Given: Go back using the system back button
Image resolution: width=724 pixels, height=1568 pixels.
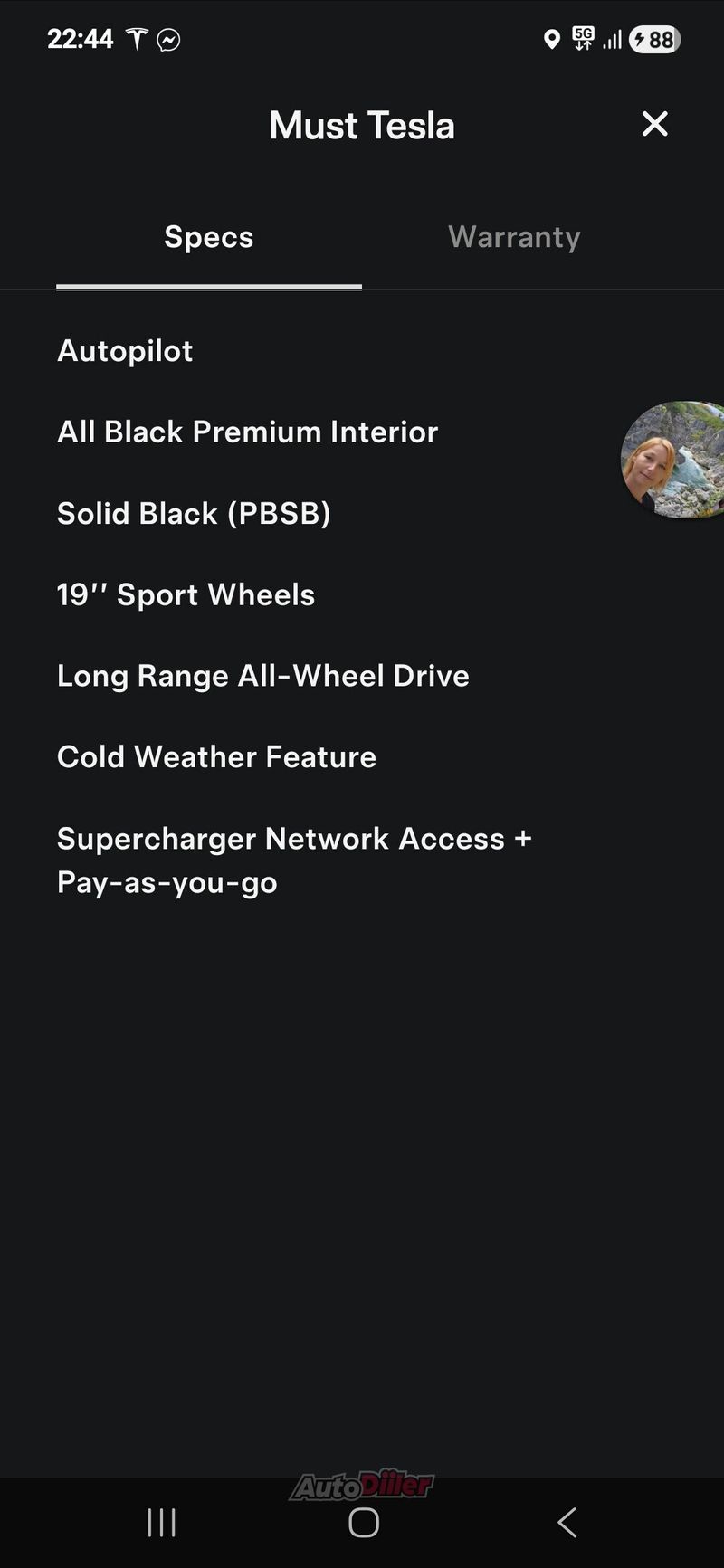Looking at the screenshot, I should click(x=567, y=1523).
